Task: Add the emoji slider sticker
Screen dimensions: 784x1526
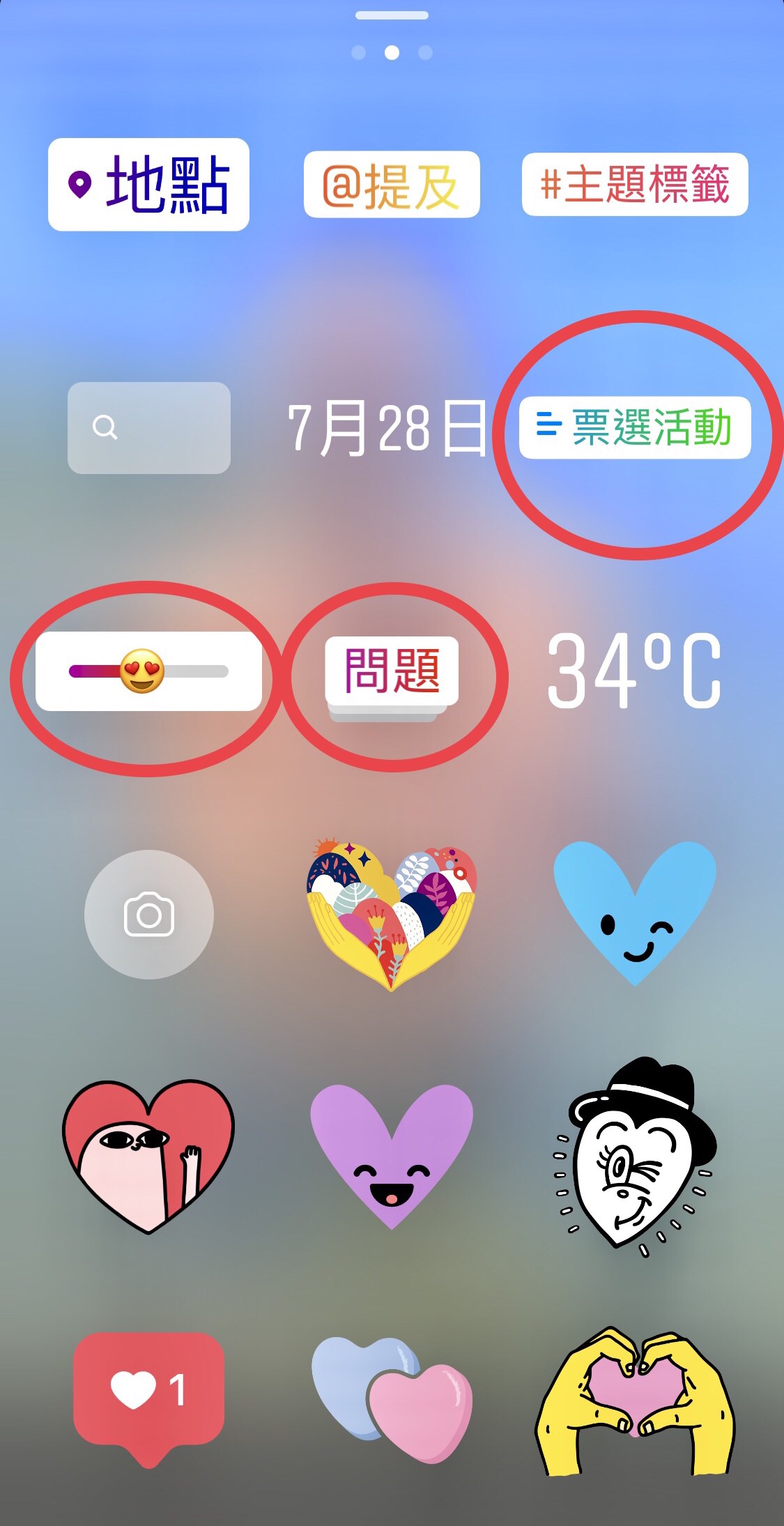Action: point(148,671)
